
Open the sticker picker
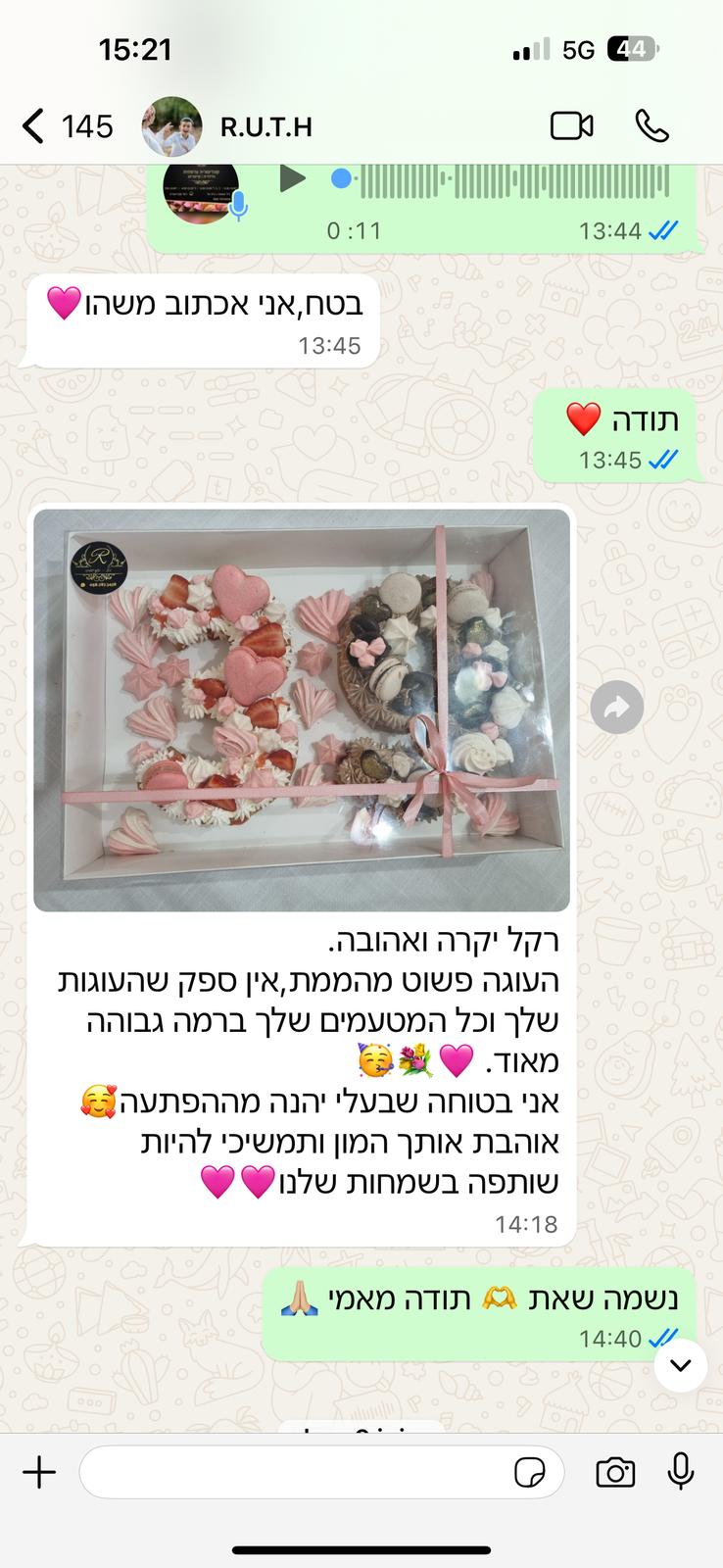click(x=530, y=1472)
